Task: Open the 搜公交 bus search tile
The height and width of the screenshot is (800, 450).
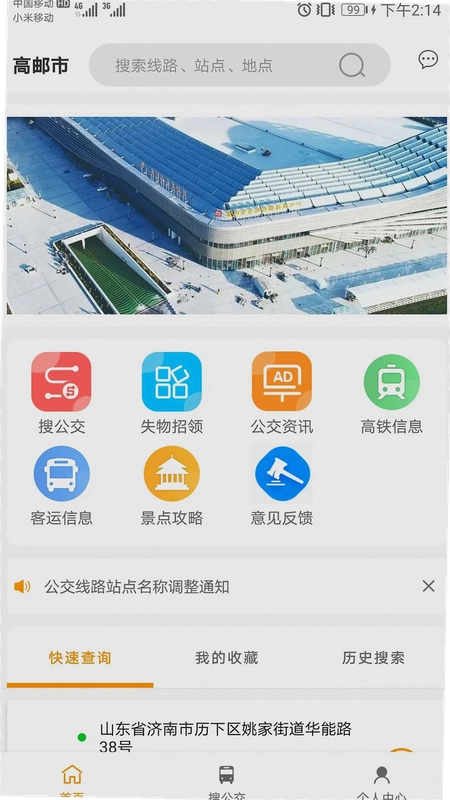Action: pyautogui.click(x=61, y=393)
